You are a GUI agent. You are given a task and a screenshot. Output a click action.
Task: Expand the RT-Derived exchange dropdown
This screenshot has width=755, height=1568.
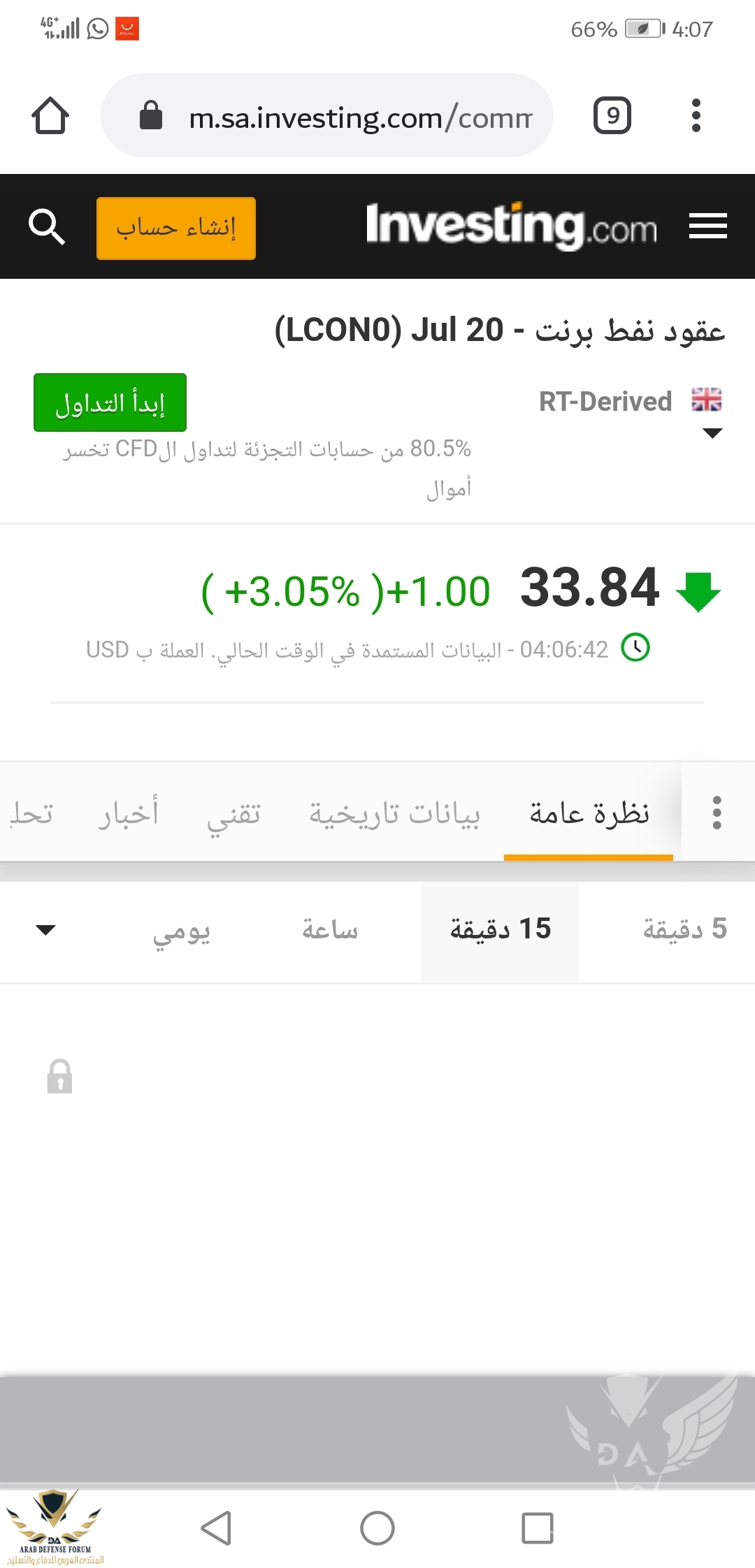pos(712,433)
